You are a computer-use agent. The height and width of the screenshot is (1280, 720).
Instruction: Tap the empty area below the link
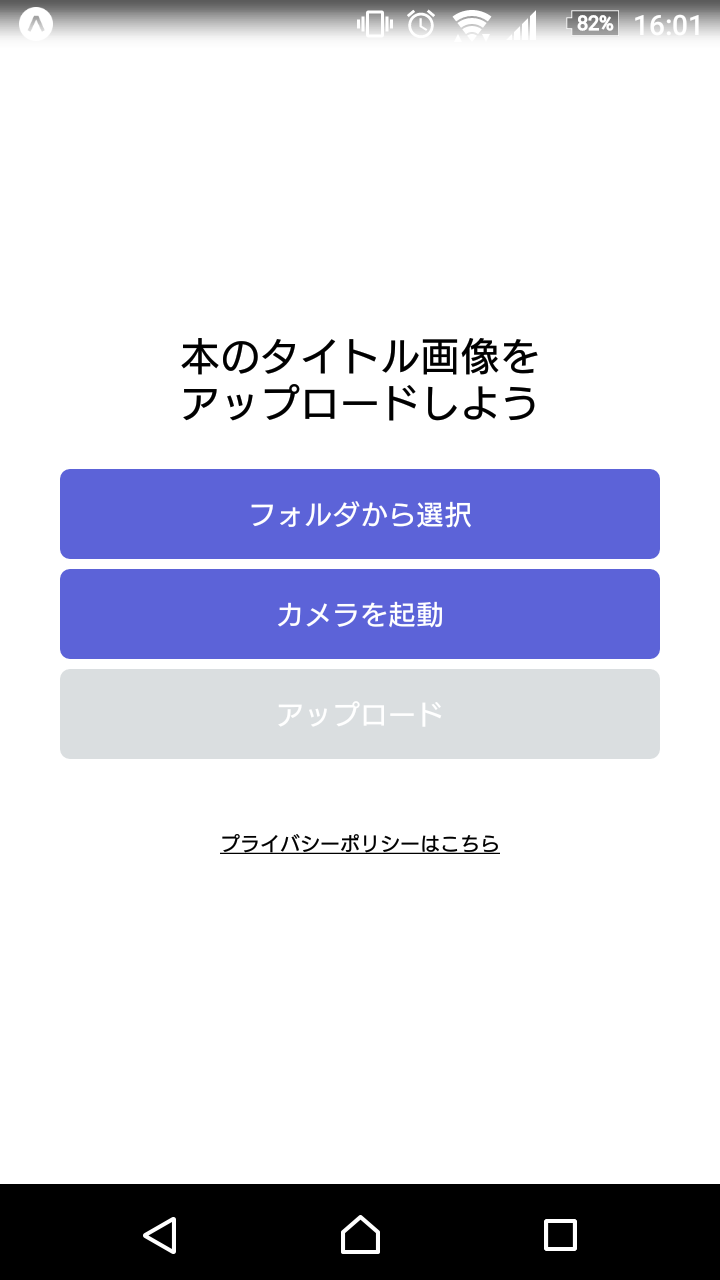coord(360,1000)
